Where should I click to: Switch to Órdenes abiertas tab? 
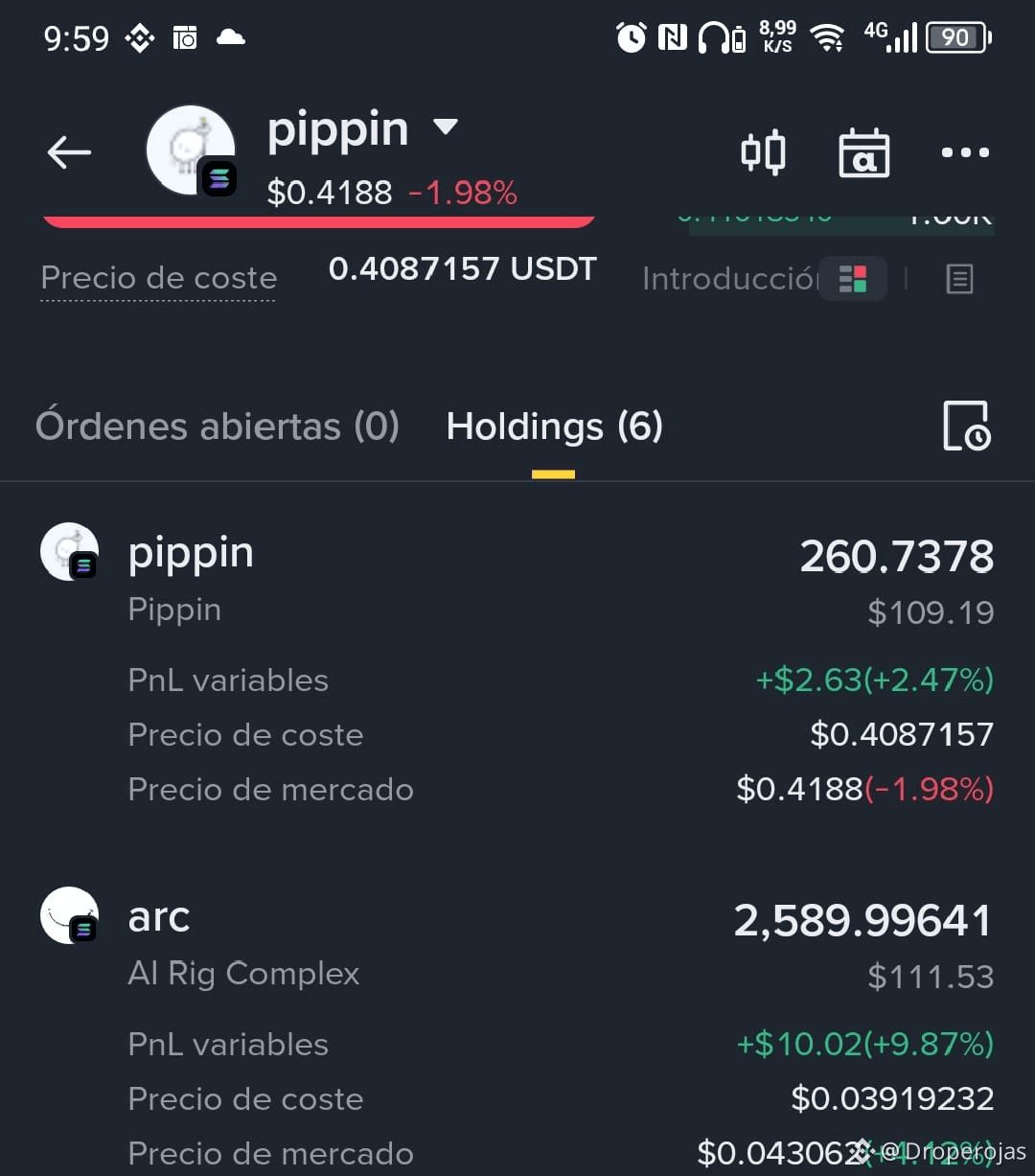pos(218,427)
